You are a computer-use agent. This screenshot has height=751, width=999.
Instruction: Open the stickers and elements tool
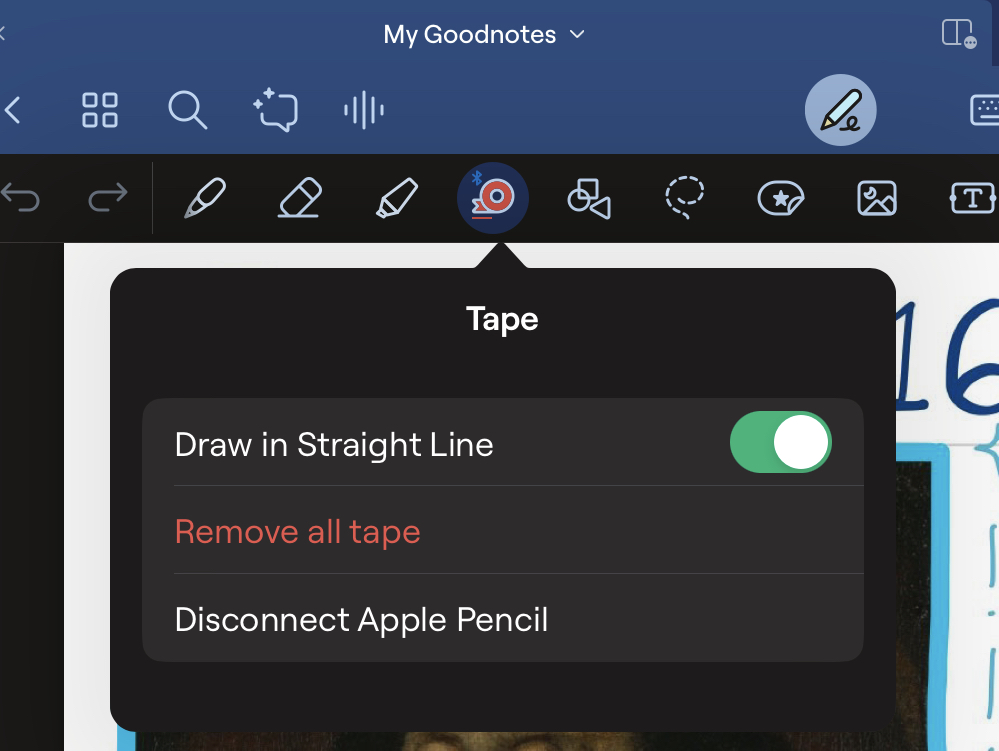coord(781,198)
